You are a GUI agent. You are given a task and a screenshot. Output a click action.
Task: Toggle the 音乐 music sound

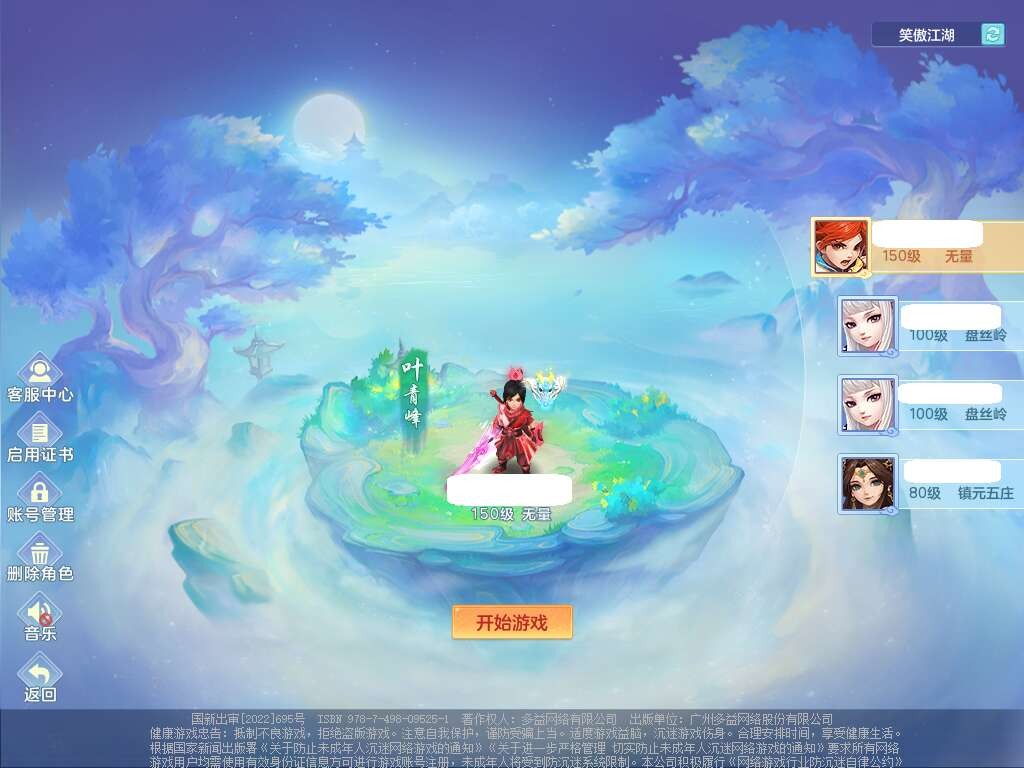point(40,615)
